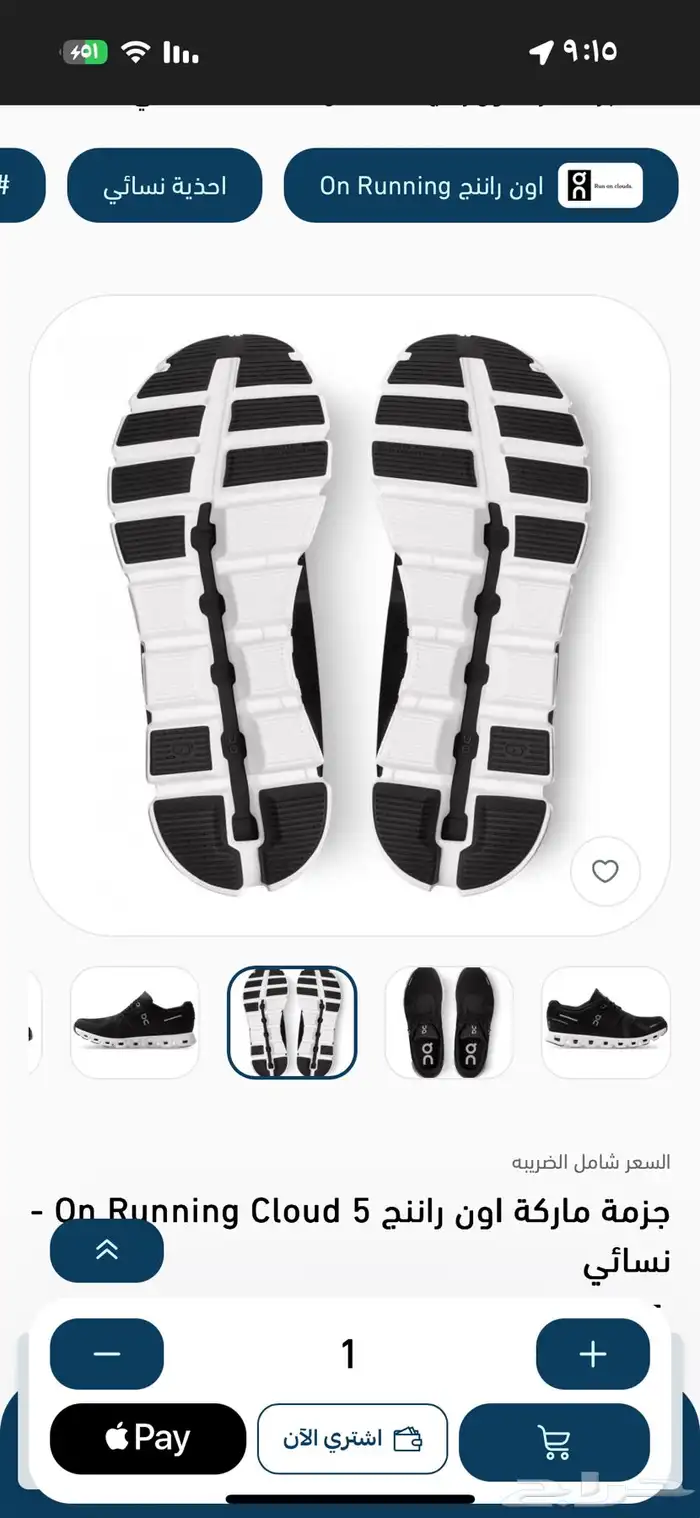Add the item to the shopping cart
700x1518 pixels.
[554, 1442]
